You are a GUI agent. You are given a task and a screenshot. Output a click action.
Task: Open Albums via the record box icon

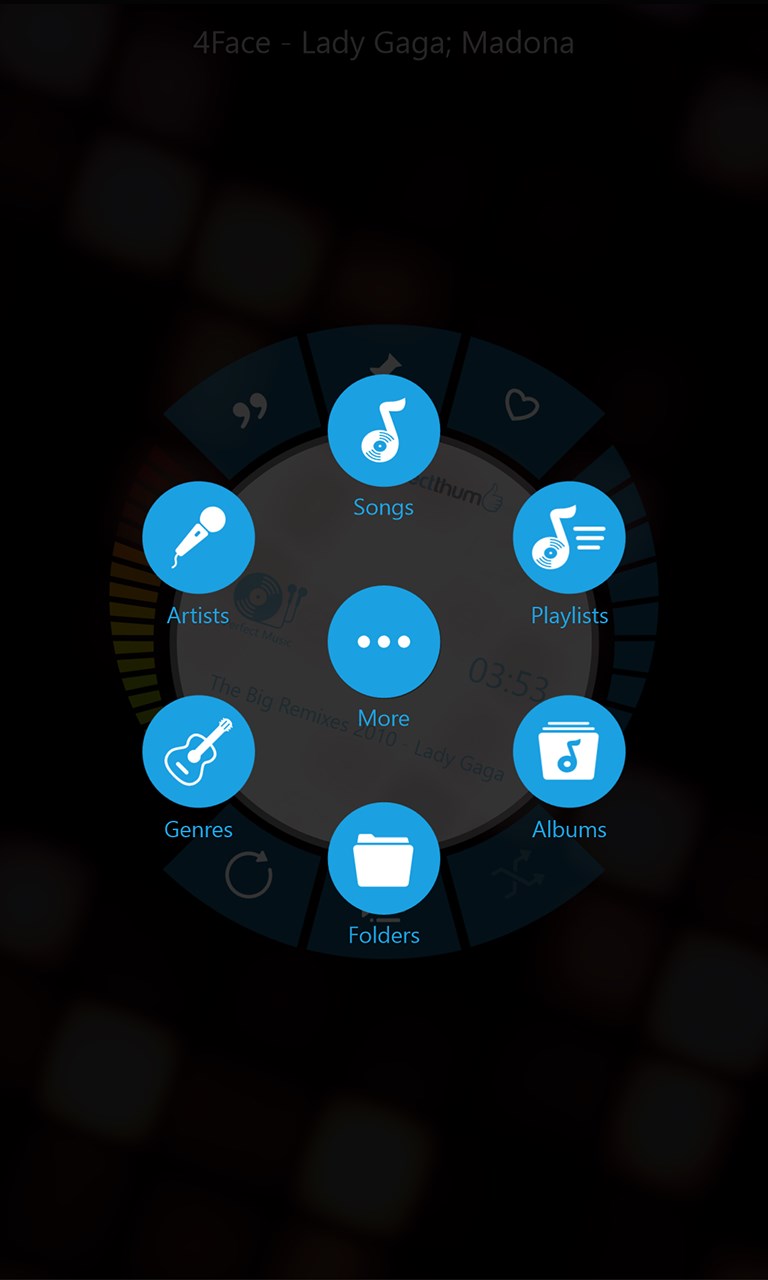point(569,750)
